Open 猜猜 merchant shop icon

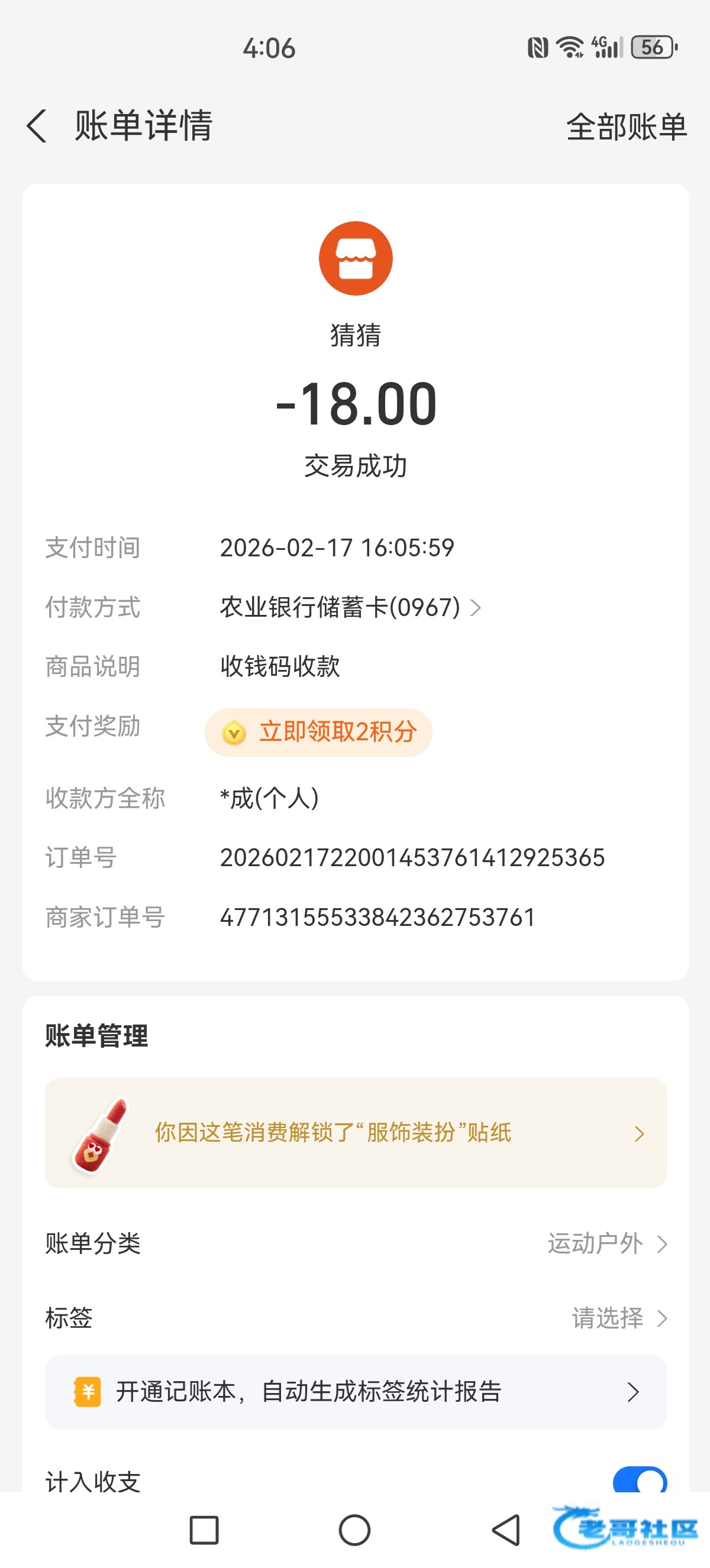[356, 259]
